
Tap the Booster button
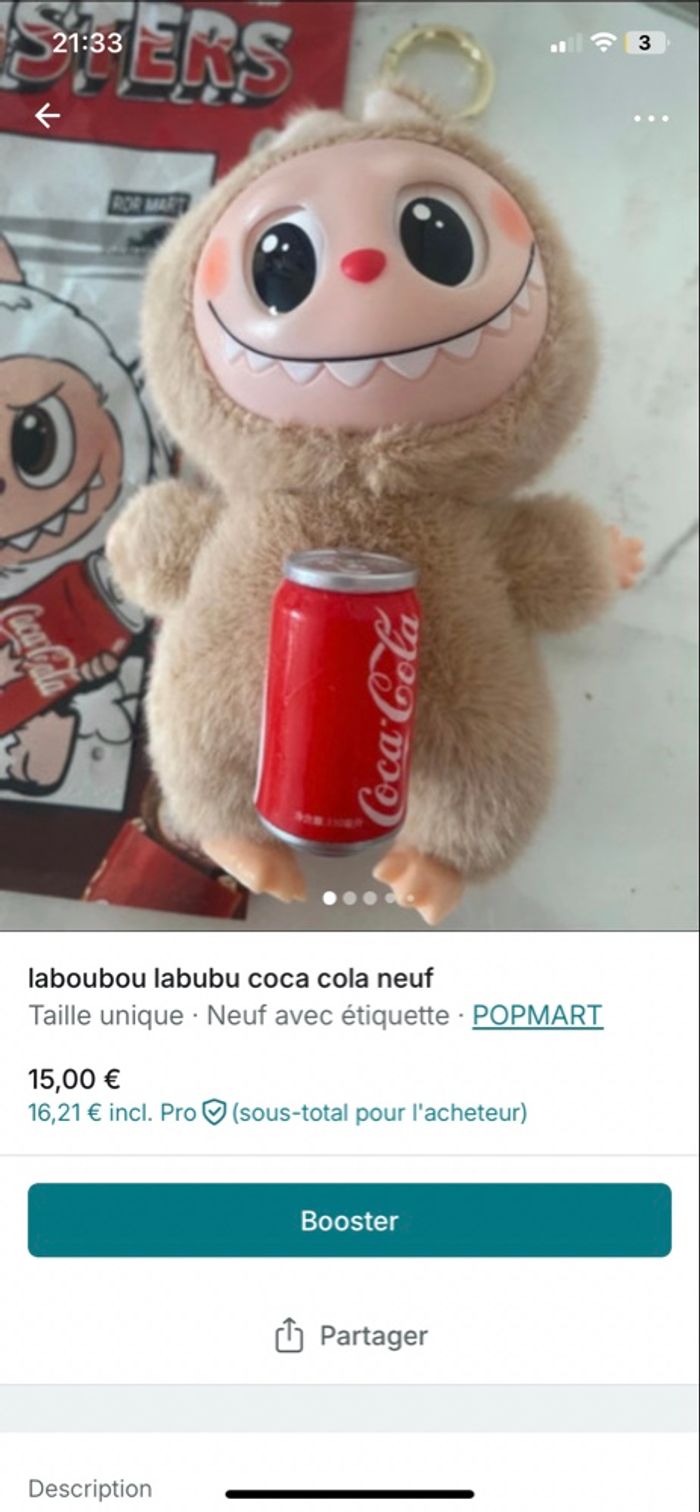coord(349,1220)
